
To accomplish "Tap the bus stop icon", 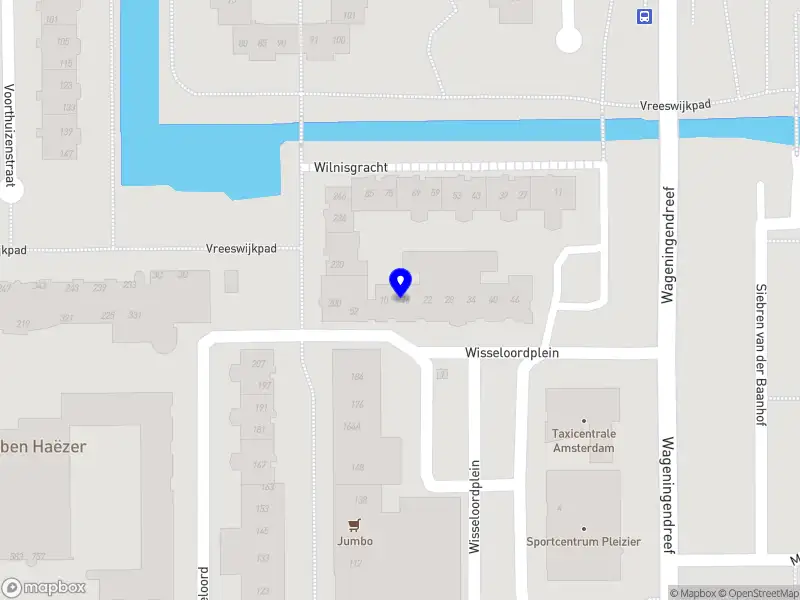I will click(x=643, y=16).
